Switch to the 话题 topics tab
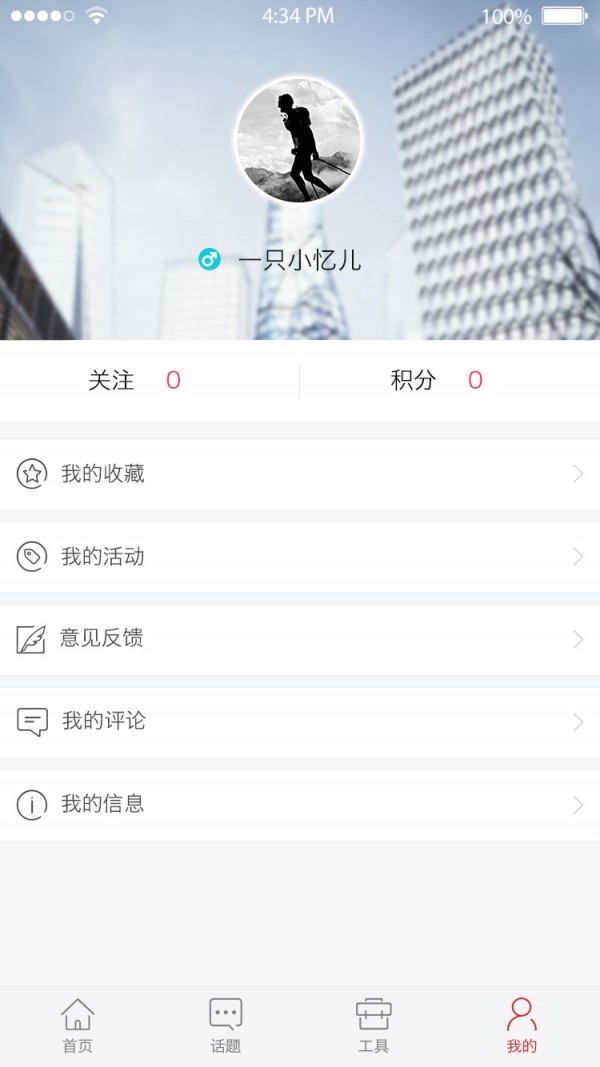The height and width of the screenshot is (1067, 600). point(225,1026)
